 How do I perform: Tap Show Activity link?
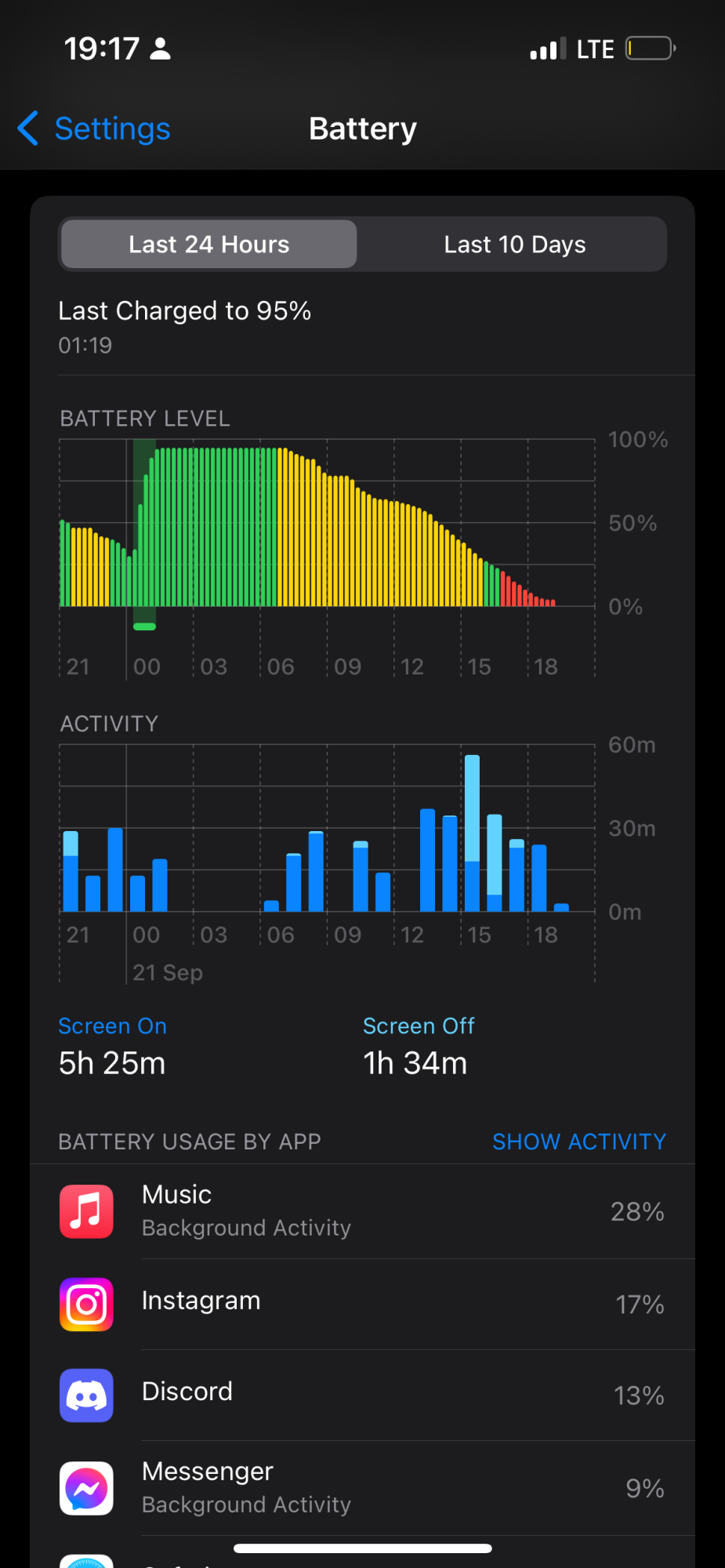(578, 1142)
